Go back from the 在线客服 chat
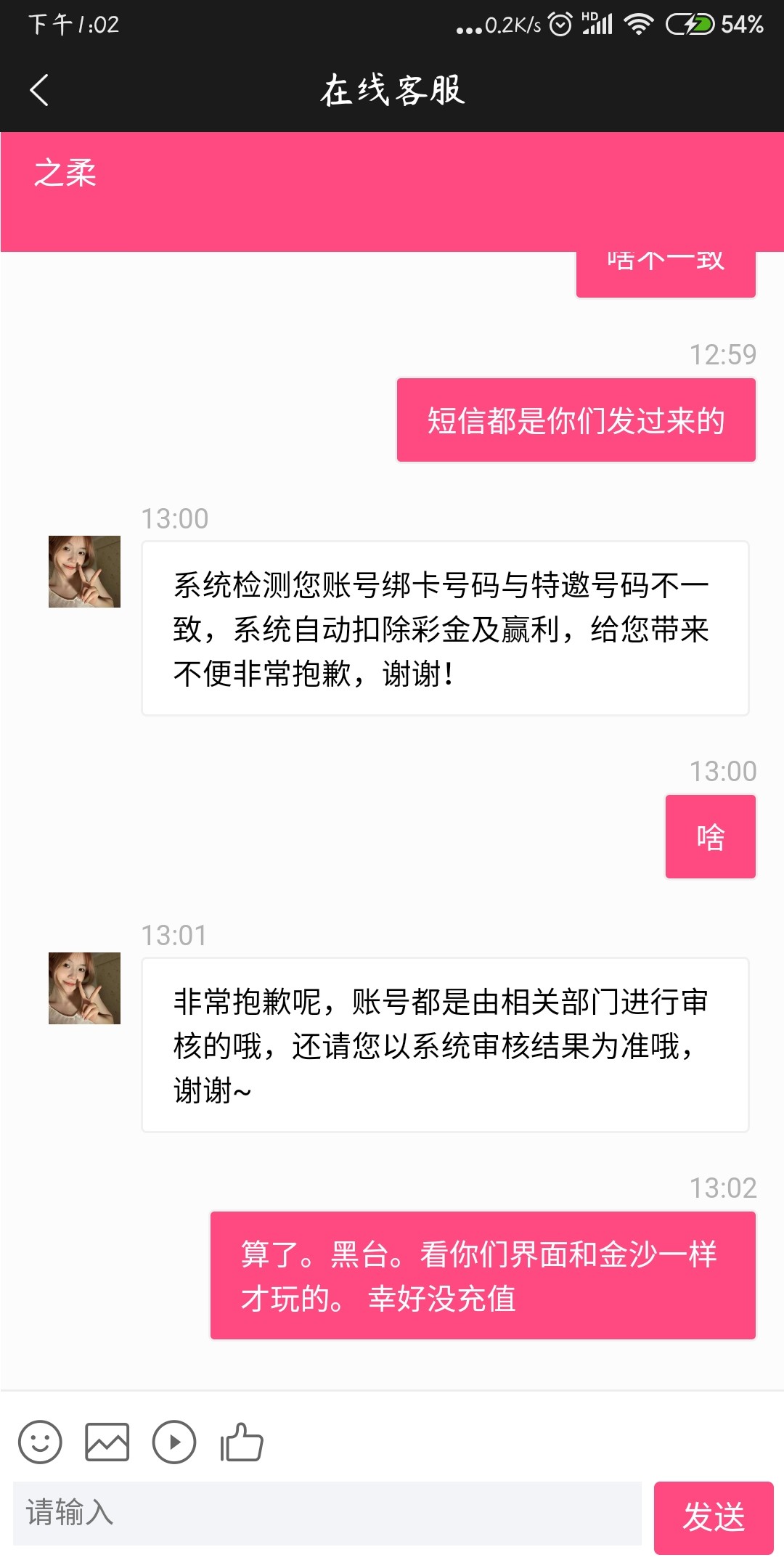Screen dimensions: 784x1568 coord(40,91)
